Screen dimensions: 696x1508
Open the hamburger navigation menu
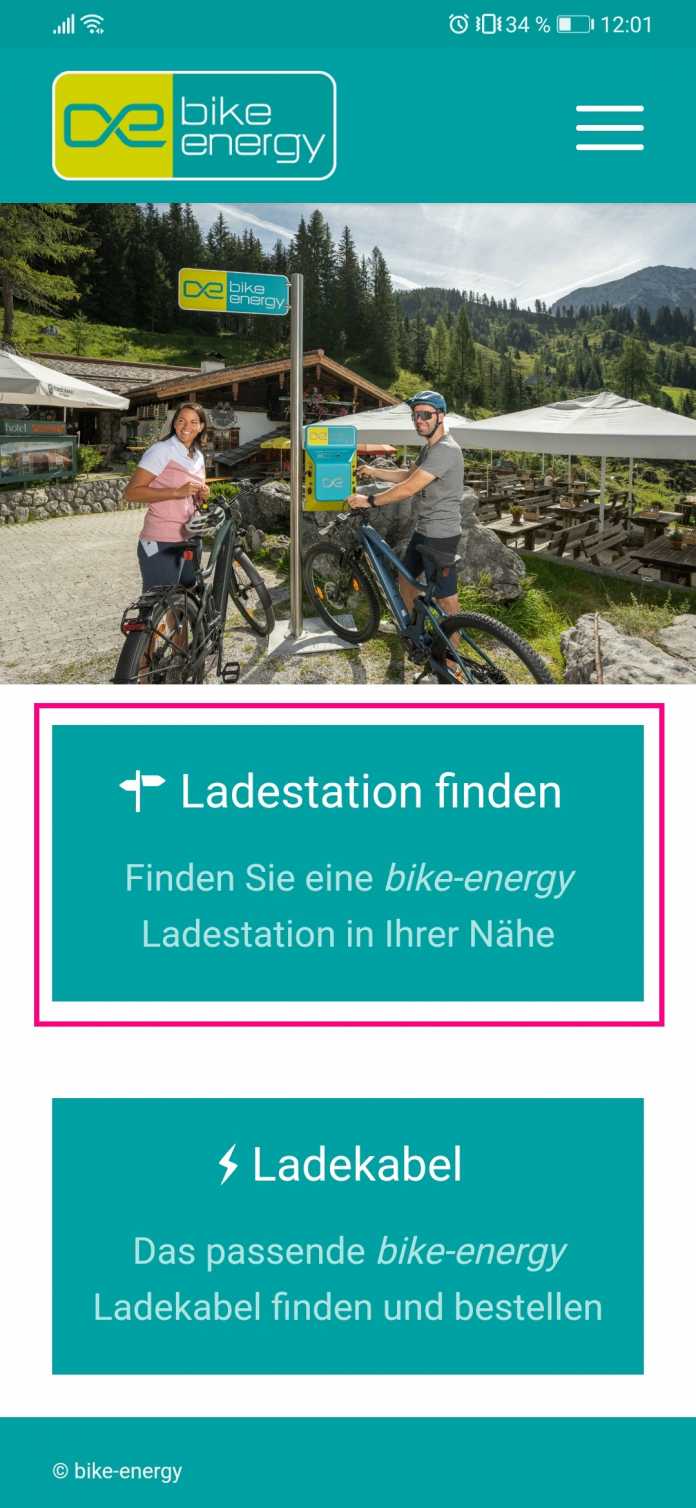[609, 127]
